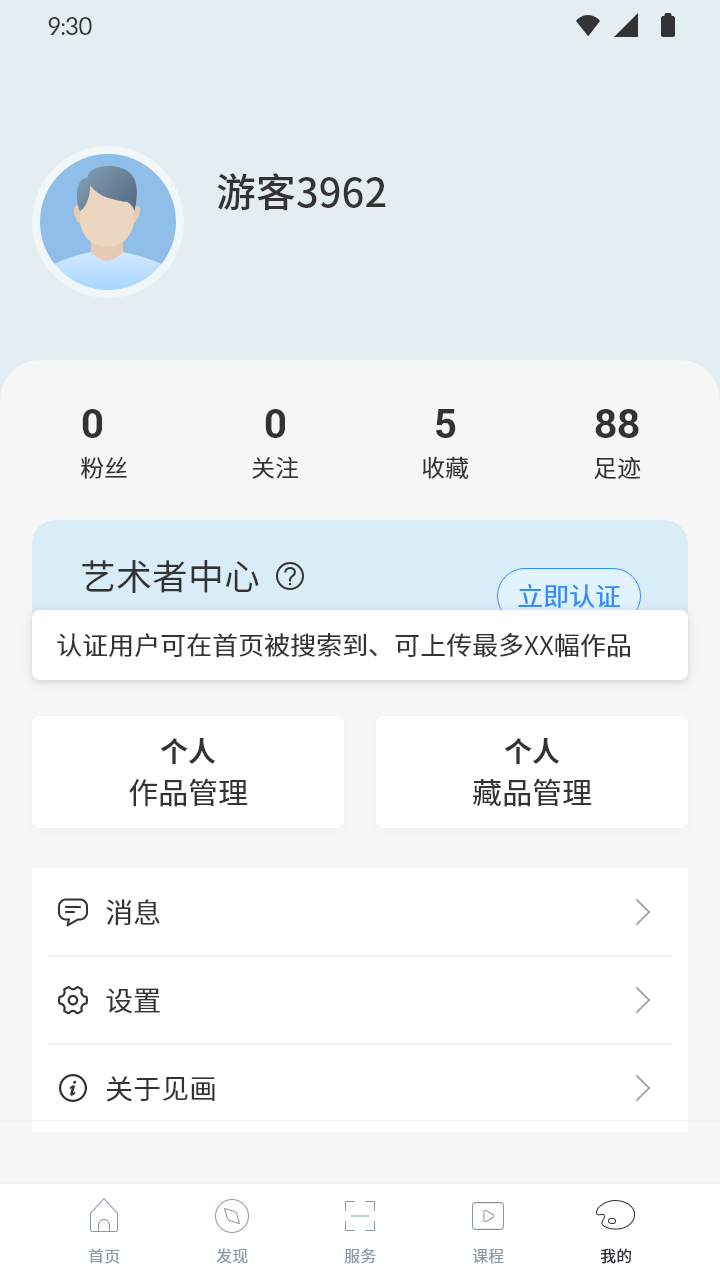Image resolution: width=720 pixels, height=1280 pixels.
Task: Open 个人藏品管理 personal collection management
Action: tap(531, 772)
